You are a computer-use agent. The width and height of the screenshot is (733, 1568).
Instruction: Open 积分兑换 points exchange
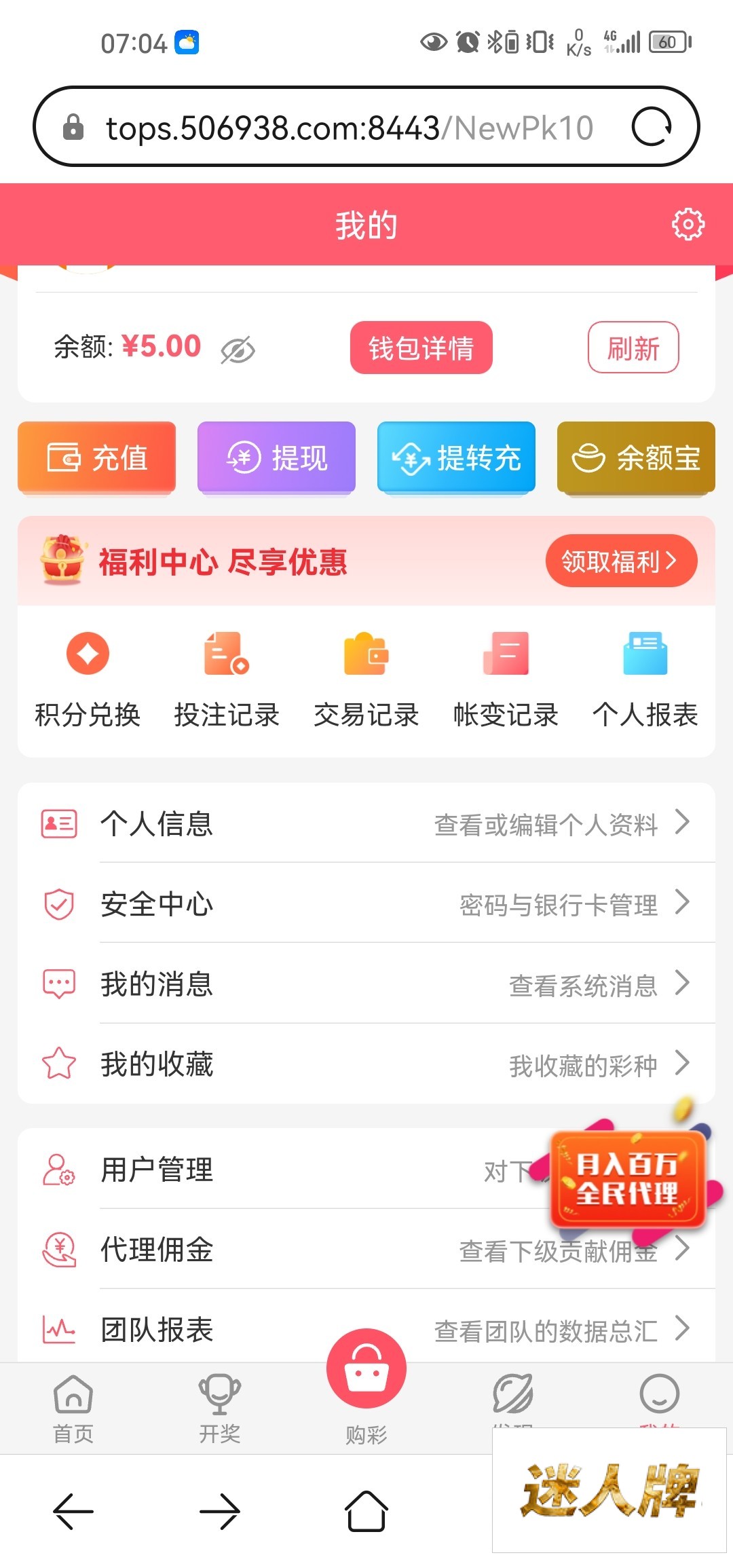click(x=88, y=679)
